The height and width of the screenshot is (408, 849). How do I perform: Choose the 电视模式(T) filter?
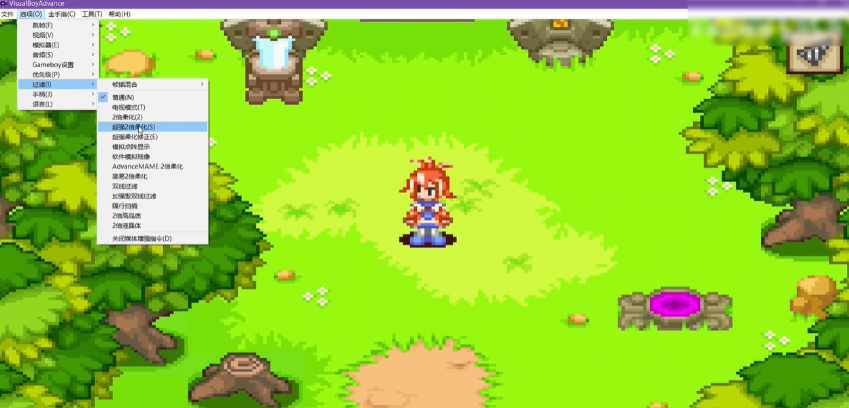coord(129,107)
